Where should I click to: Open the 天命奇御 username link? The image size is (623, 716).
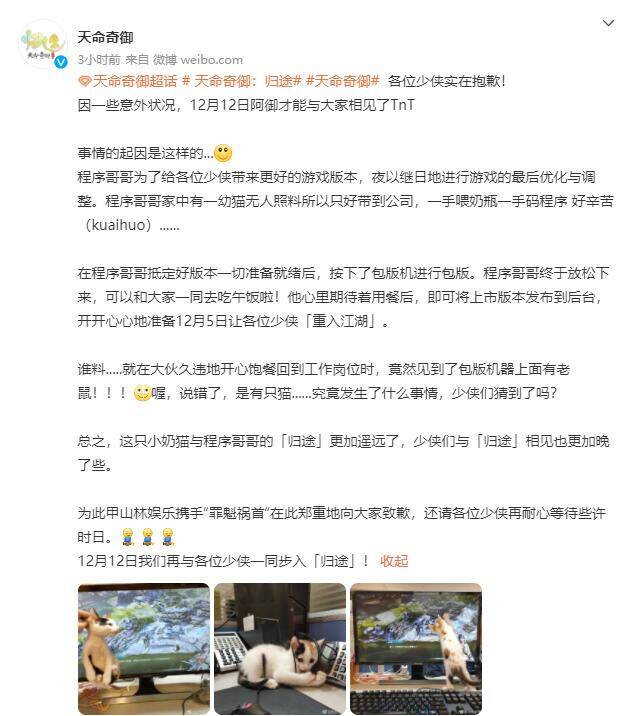point(105,37)
